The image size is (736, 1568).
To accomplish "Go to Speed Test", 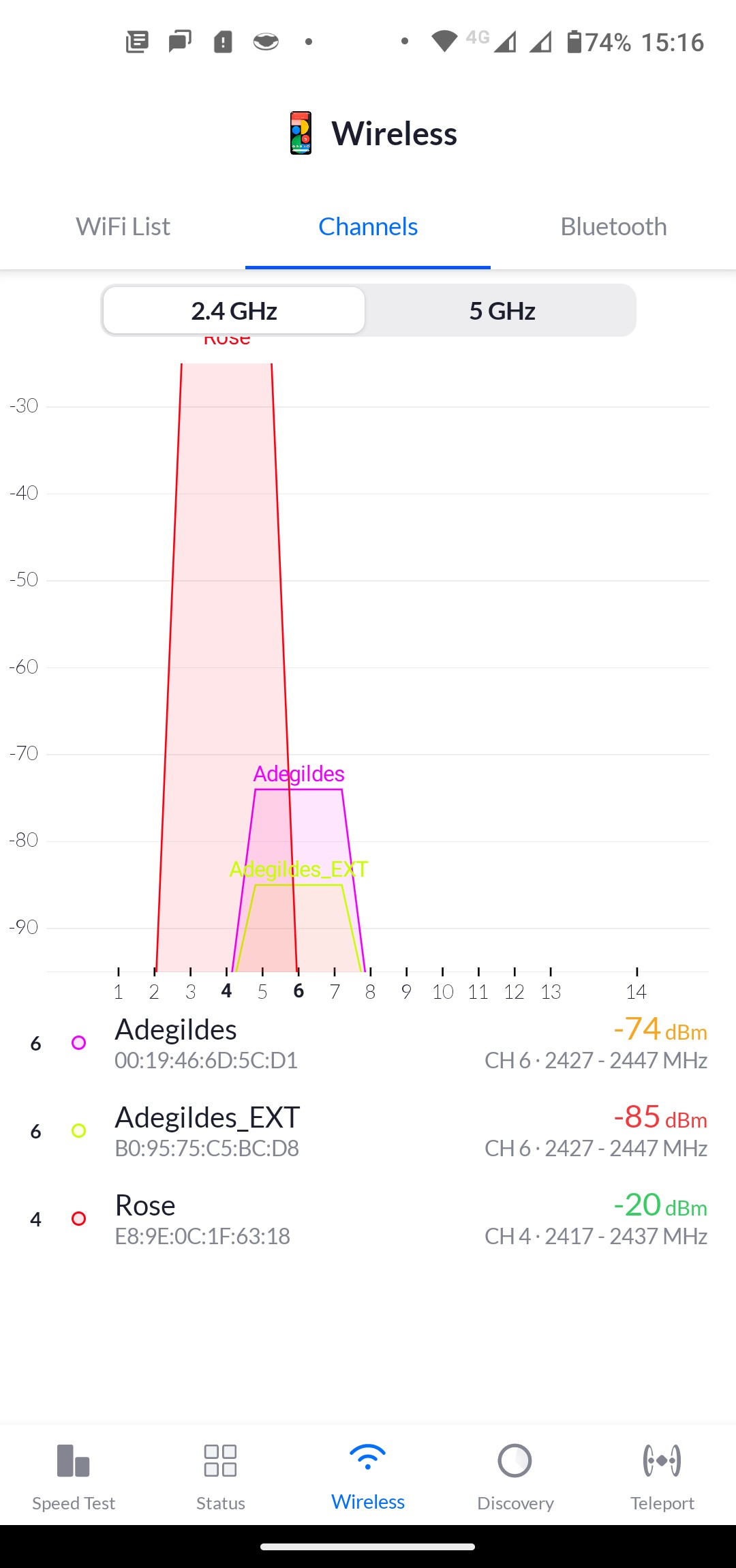I will pyautogui.click(x=74, y=1476).
